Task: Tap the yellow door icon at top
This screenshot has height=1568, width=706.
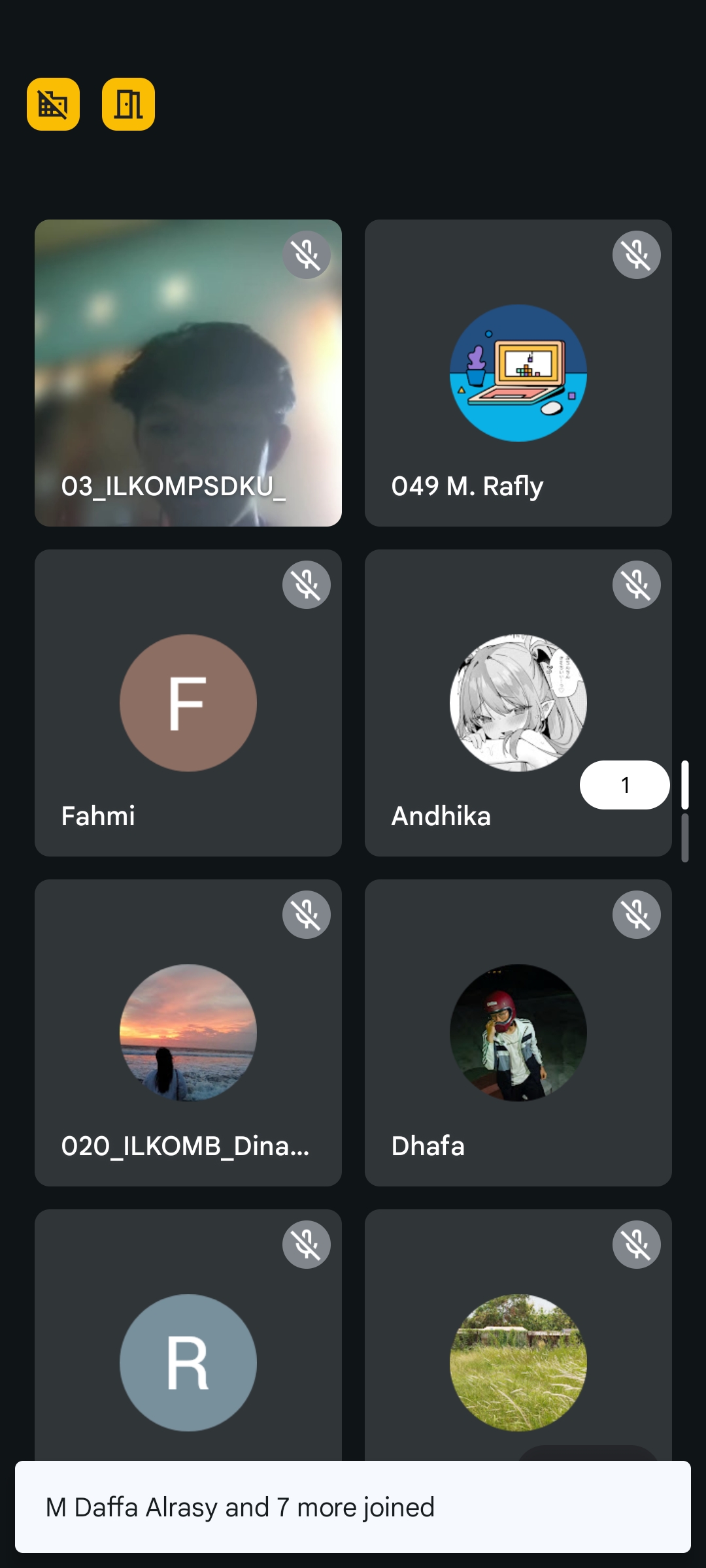Action: [x=128, y=105]
